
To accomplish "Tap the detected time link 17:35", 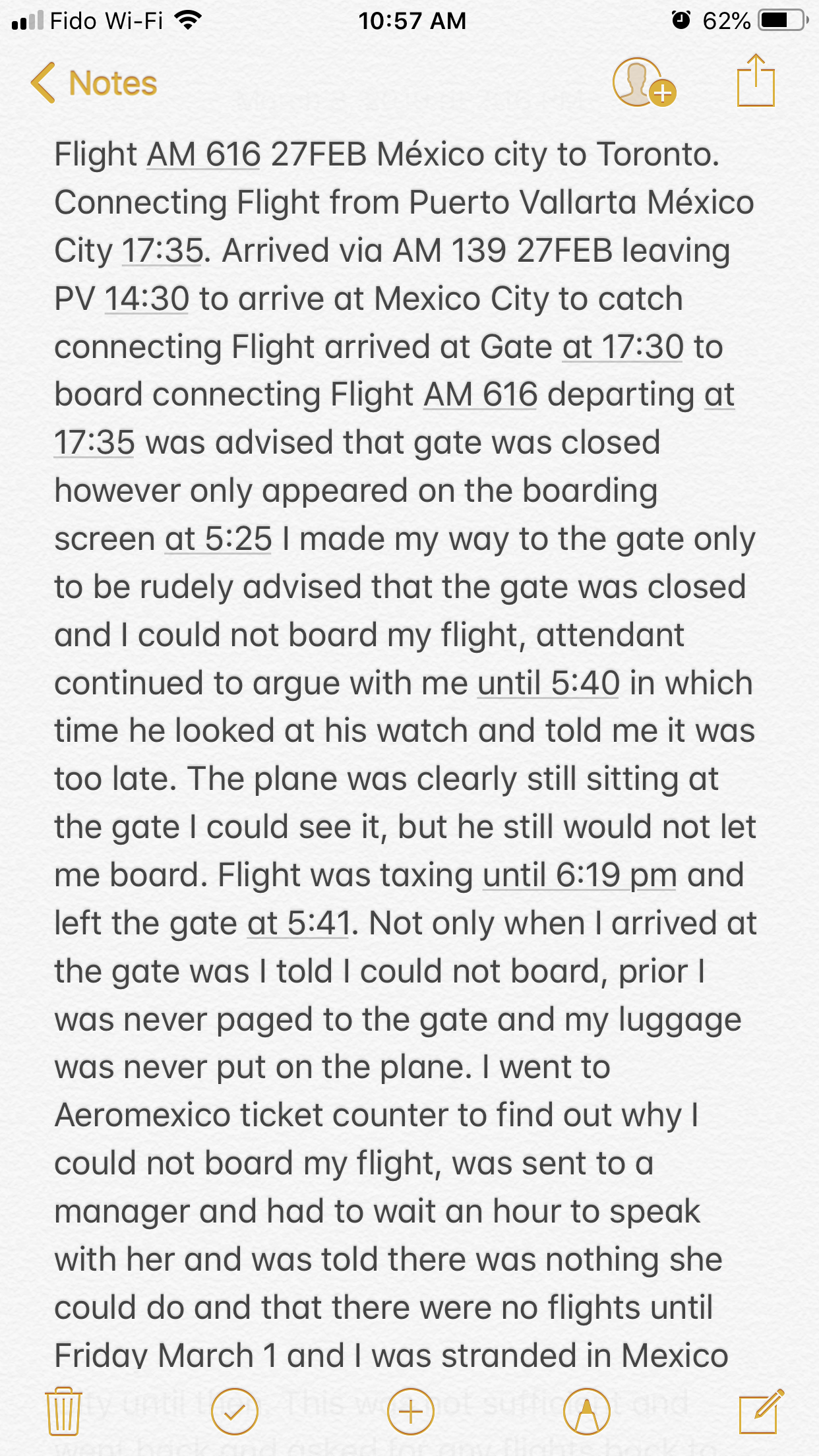I will 163,249.
